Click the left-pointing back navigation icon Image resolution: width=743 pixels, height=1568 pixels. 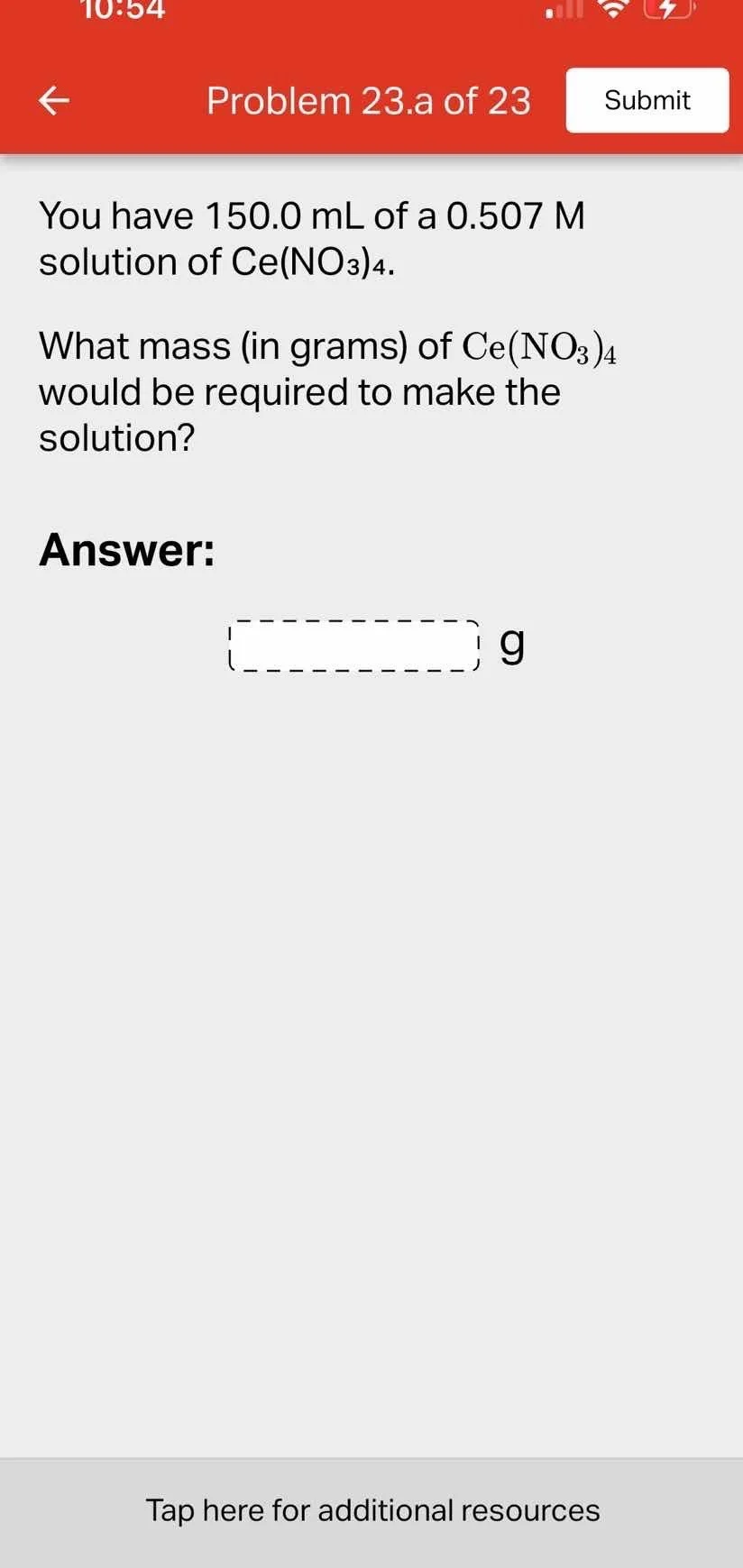(x=53, y=100)
